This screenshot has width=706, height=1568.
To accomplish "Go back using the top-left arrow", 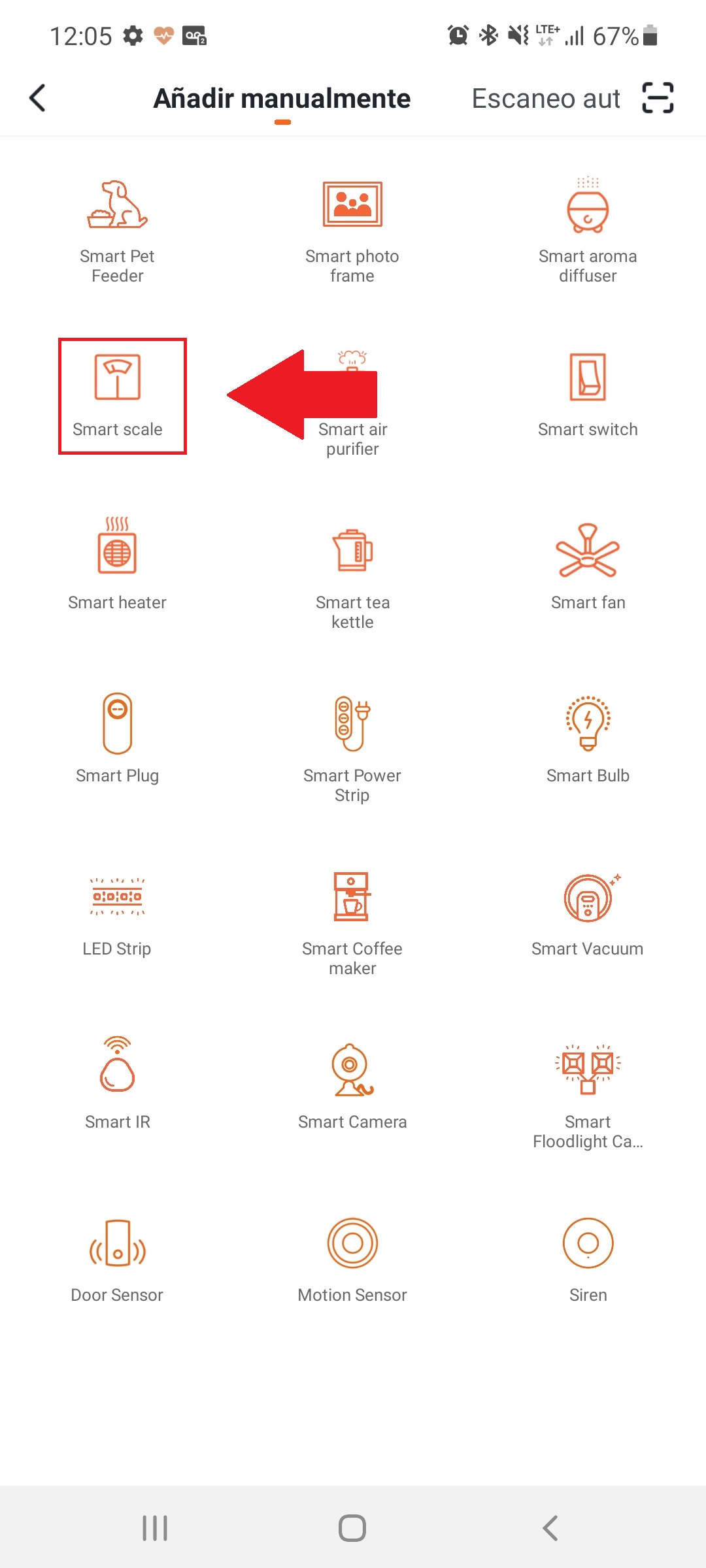I will click(x=38, y=98).
